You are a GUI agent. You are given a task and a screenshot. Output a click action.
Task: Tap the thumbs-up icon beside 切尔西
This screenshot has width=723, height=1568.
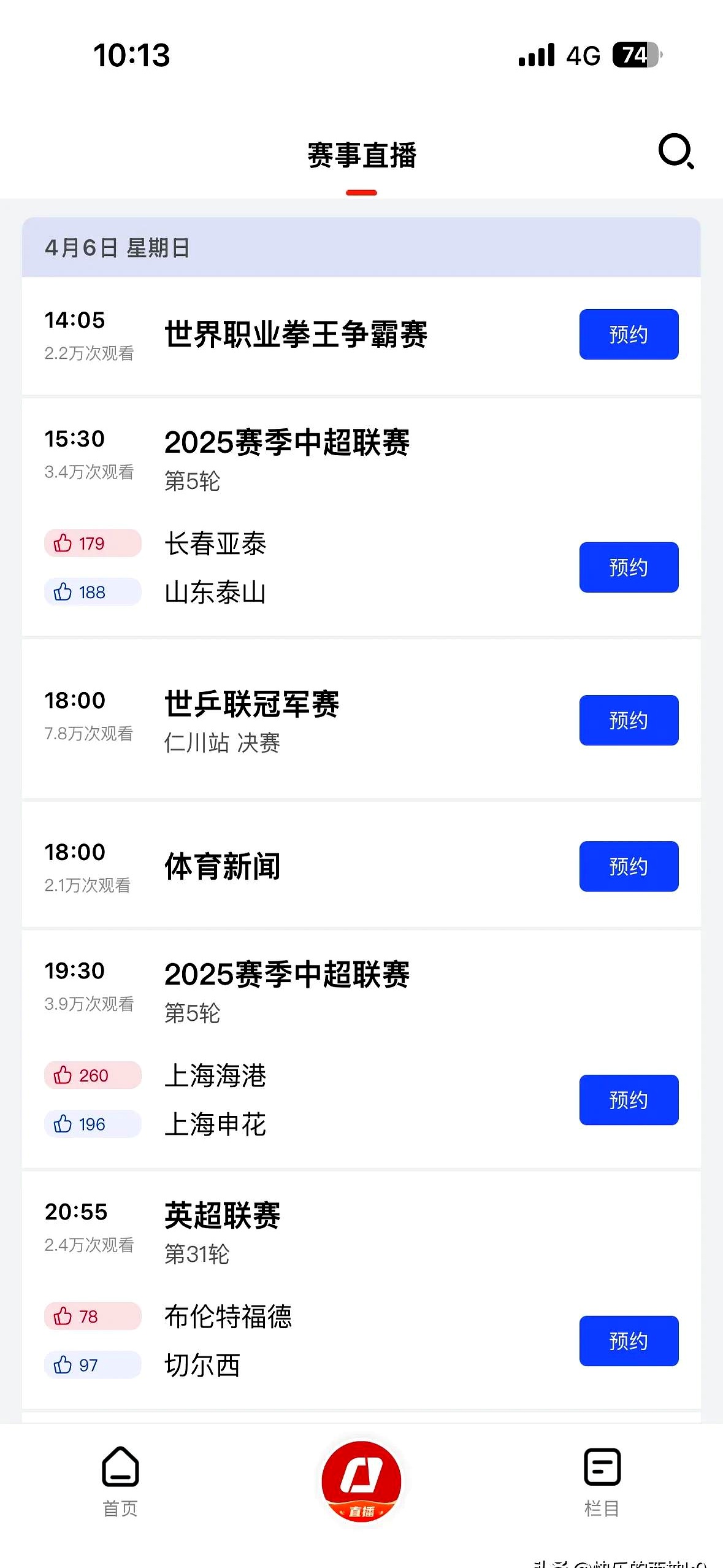[x=64, y=1365]
